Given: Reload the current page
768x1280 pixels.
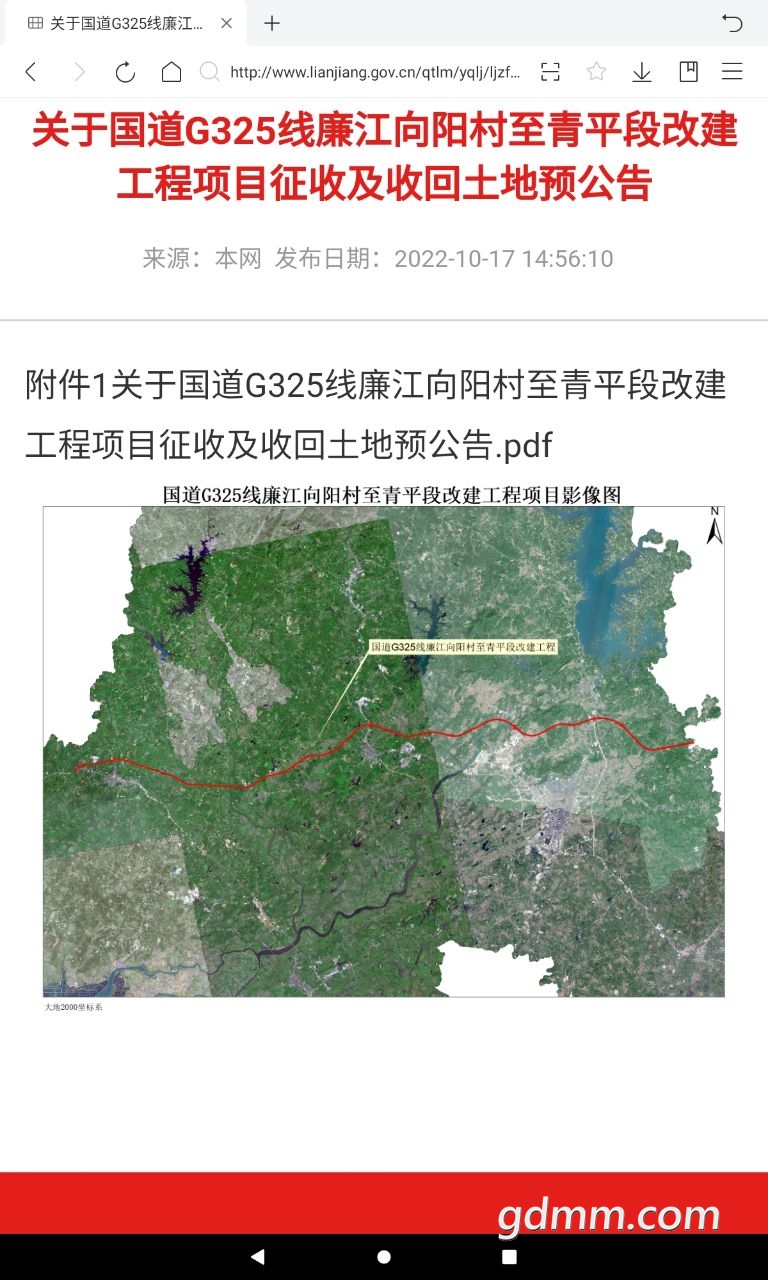Looking at the screenshot, I should click(x=125, y=71).
